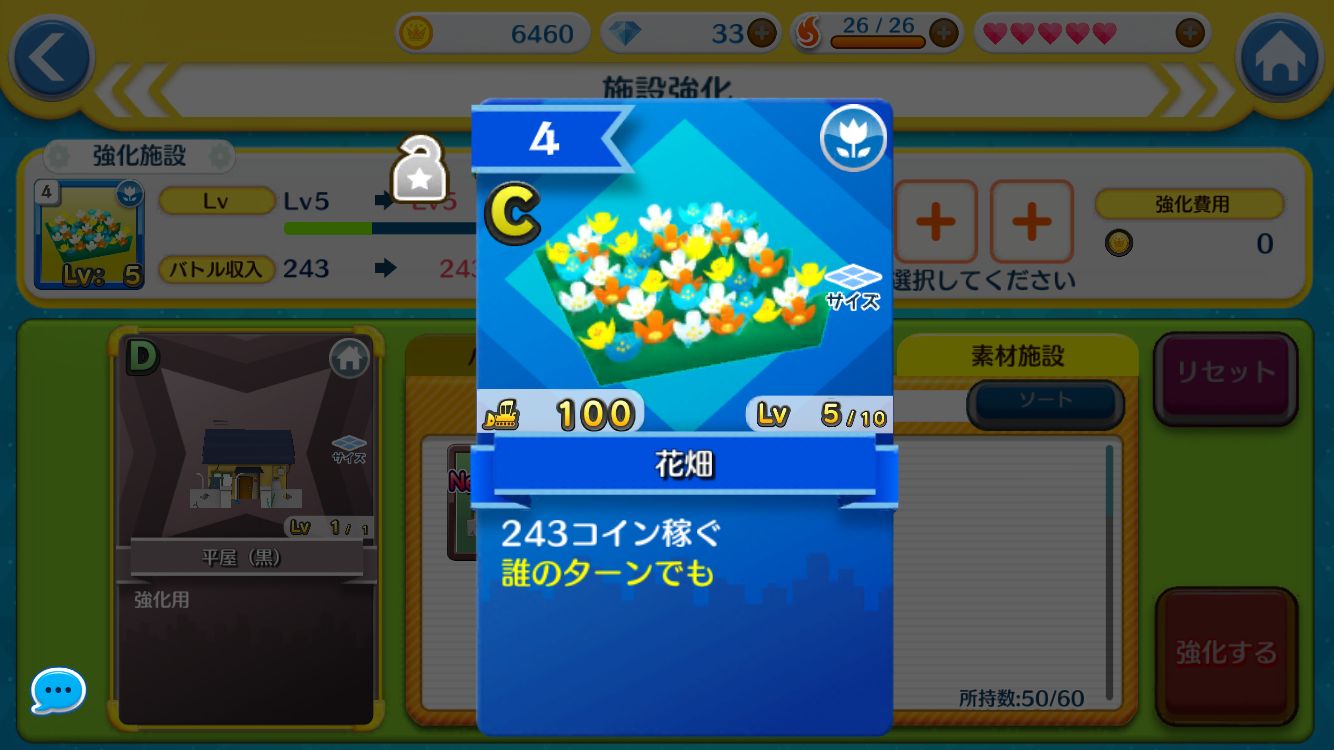Switch to the 素材施設 tab
Screen dimensions: 1334x750
point(1017,356)
